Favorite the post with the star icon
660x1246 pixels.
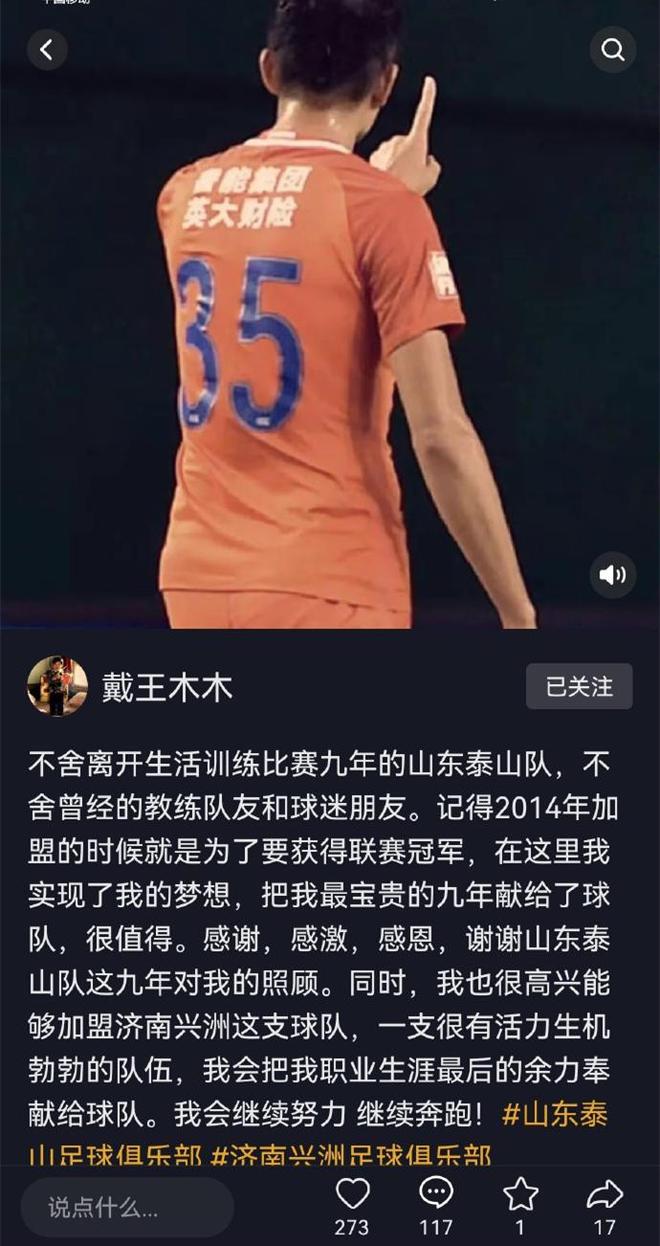pos(520,1194)
